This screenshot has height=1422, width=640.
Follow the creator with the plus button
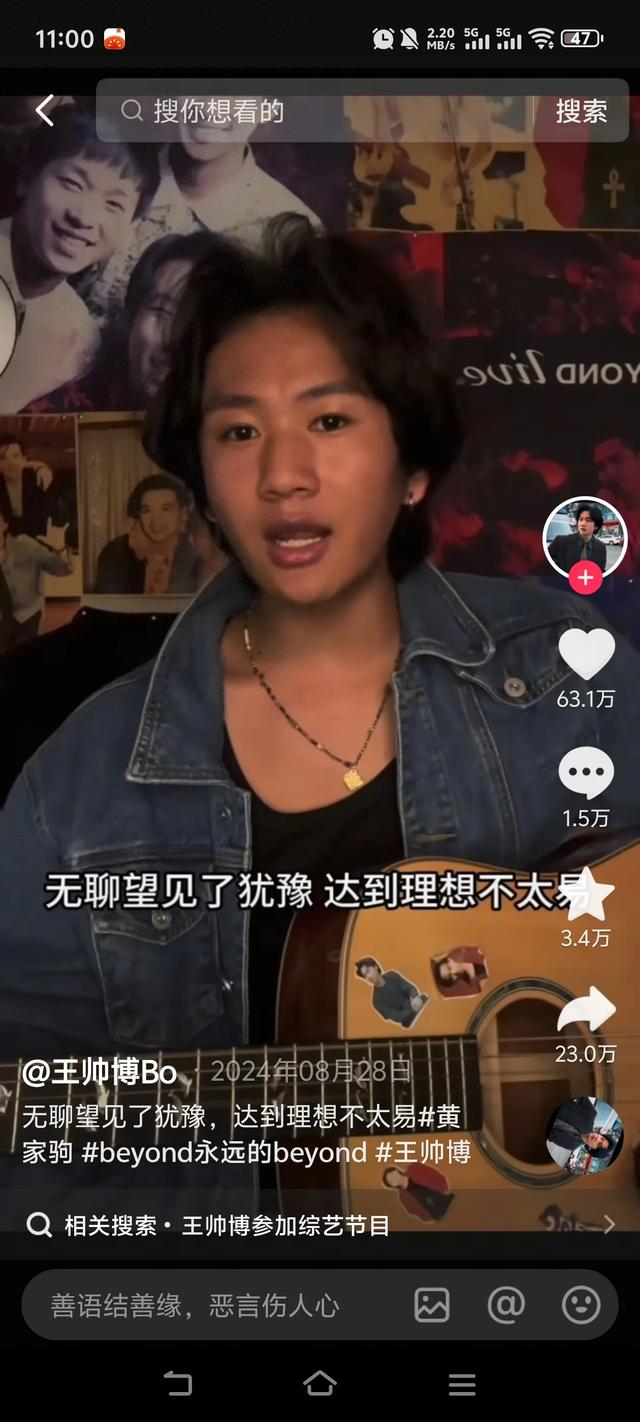[x=585, y=578]
